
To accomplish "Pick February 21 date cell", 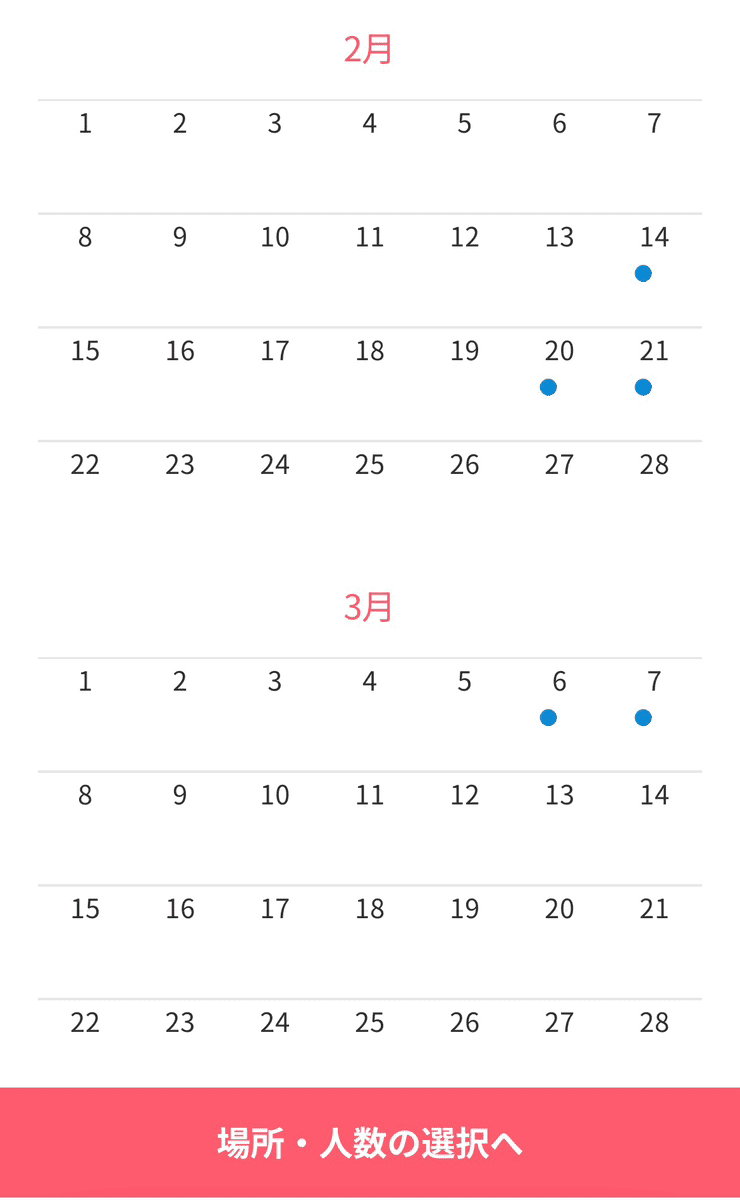I will pyautogui.click(x=654, y=352).
